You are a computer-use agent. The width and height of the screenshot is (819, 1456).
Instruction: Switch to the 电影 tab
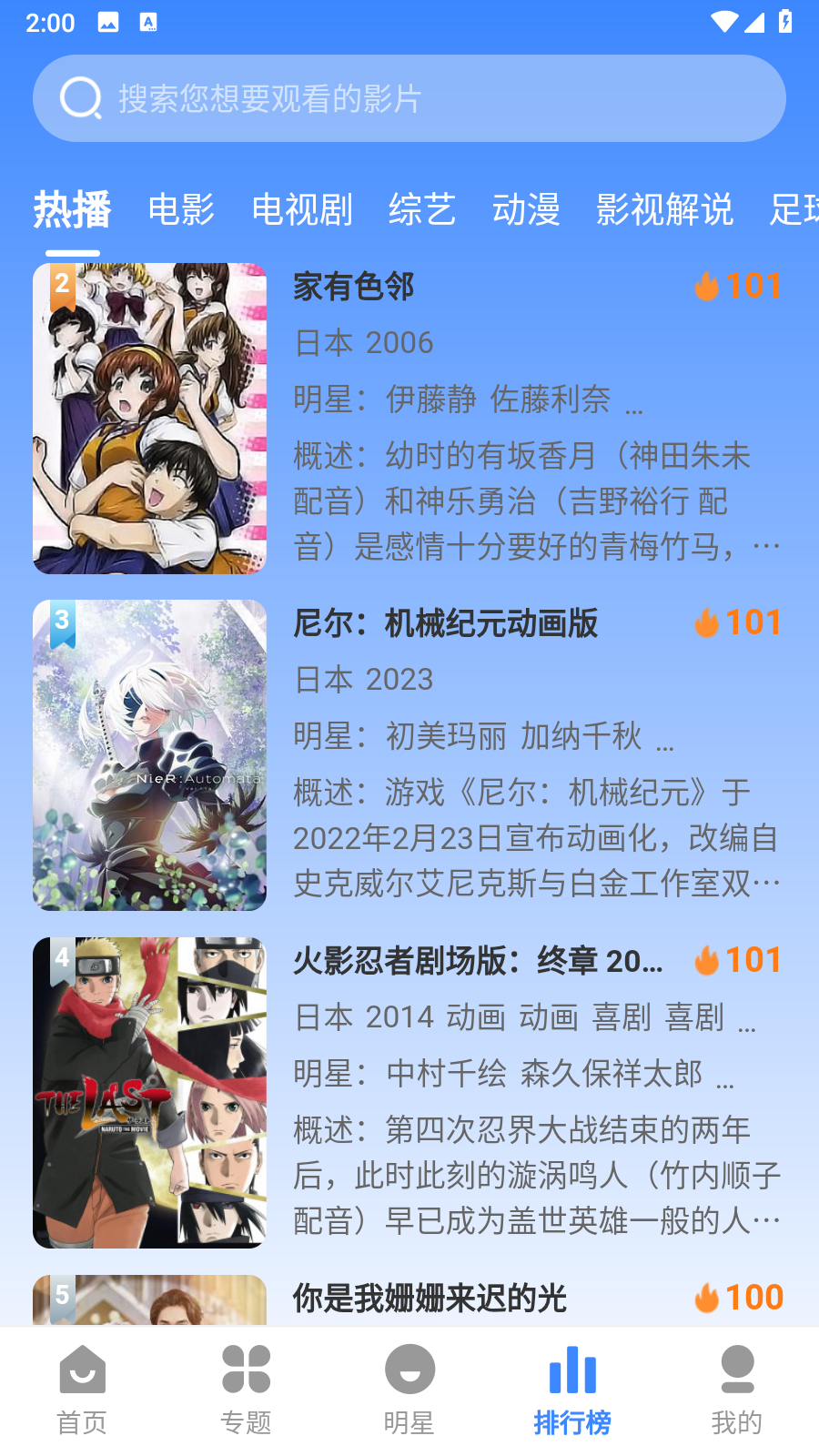click(x=181, y=210)
